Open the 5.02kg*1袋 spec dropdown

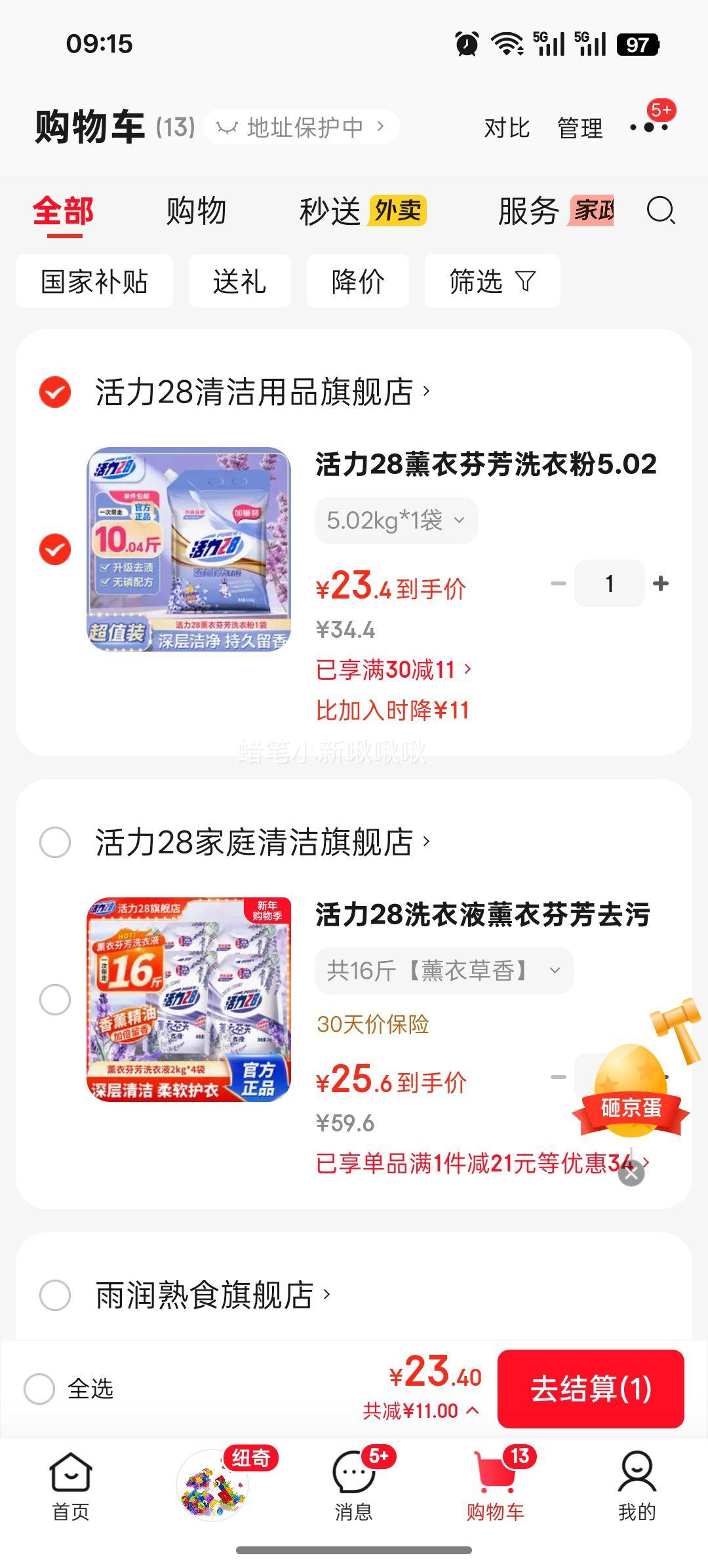(397, 520)
